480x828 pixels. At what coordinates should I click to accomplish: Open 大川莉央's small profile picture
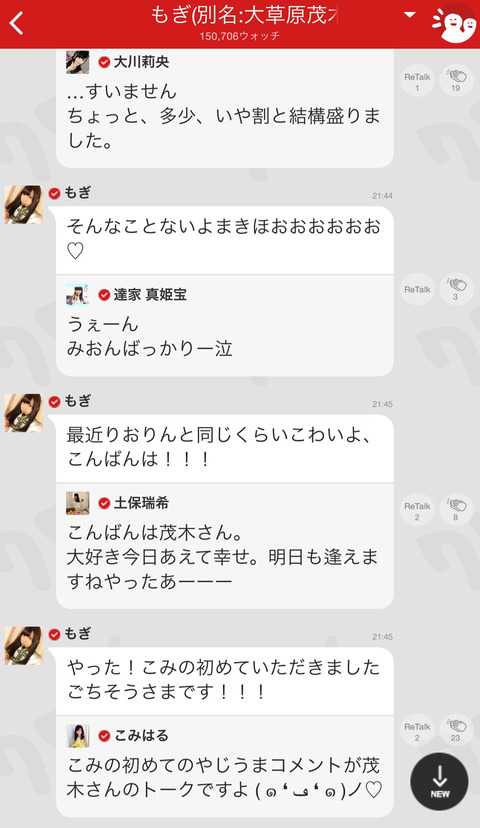click(78, 62)
